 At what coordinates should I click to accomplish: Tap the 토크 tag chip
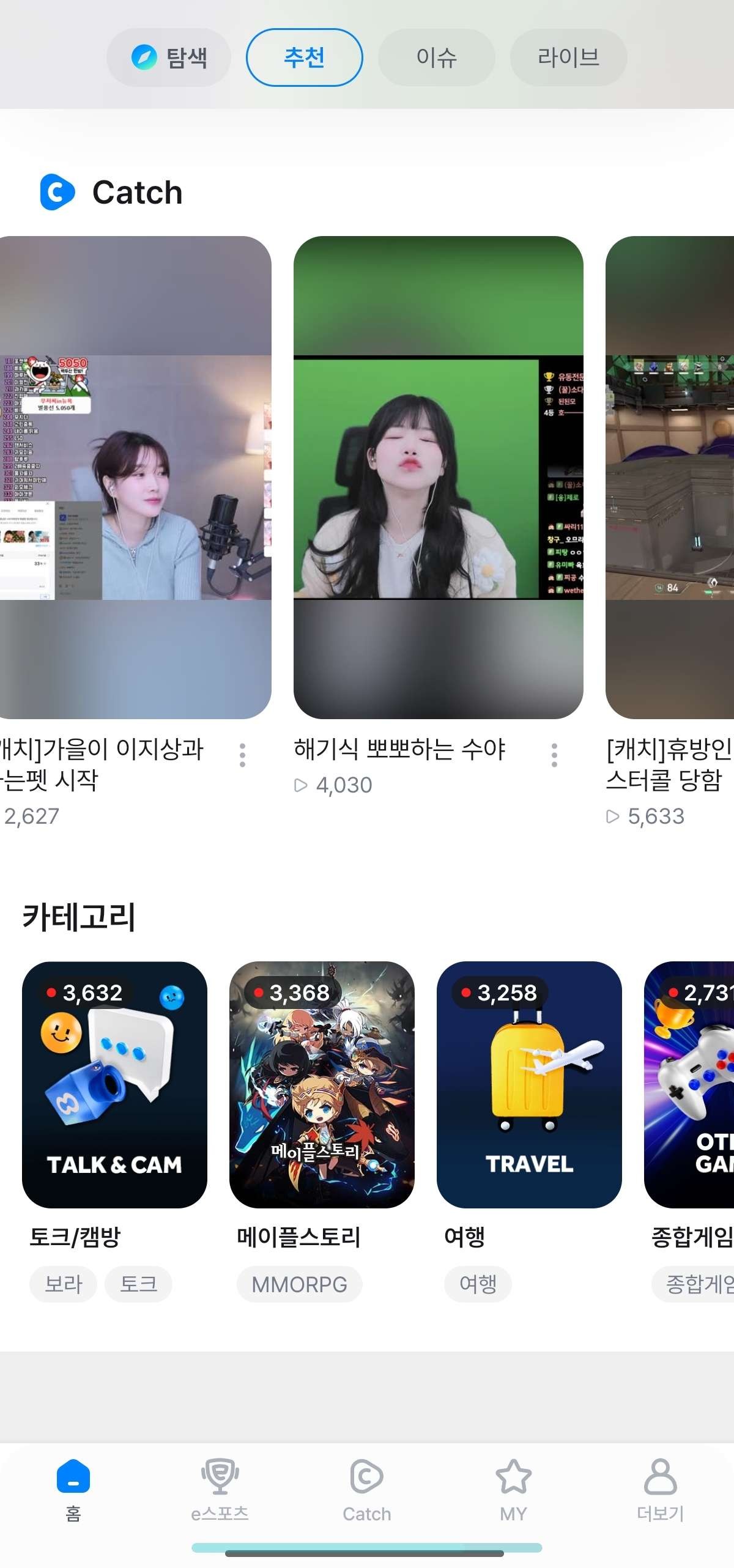pos(138,1284)
